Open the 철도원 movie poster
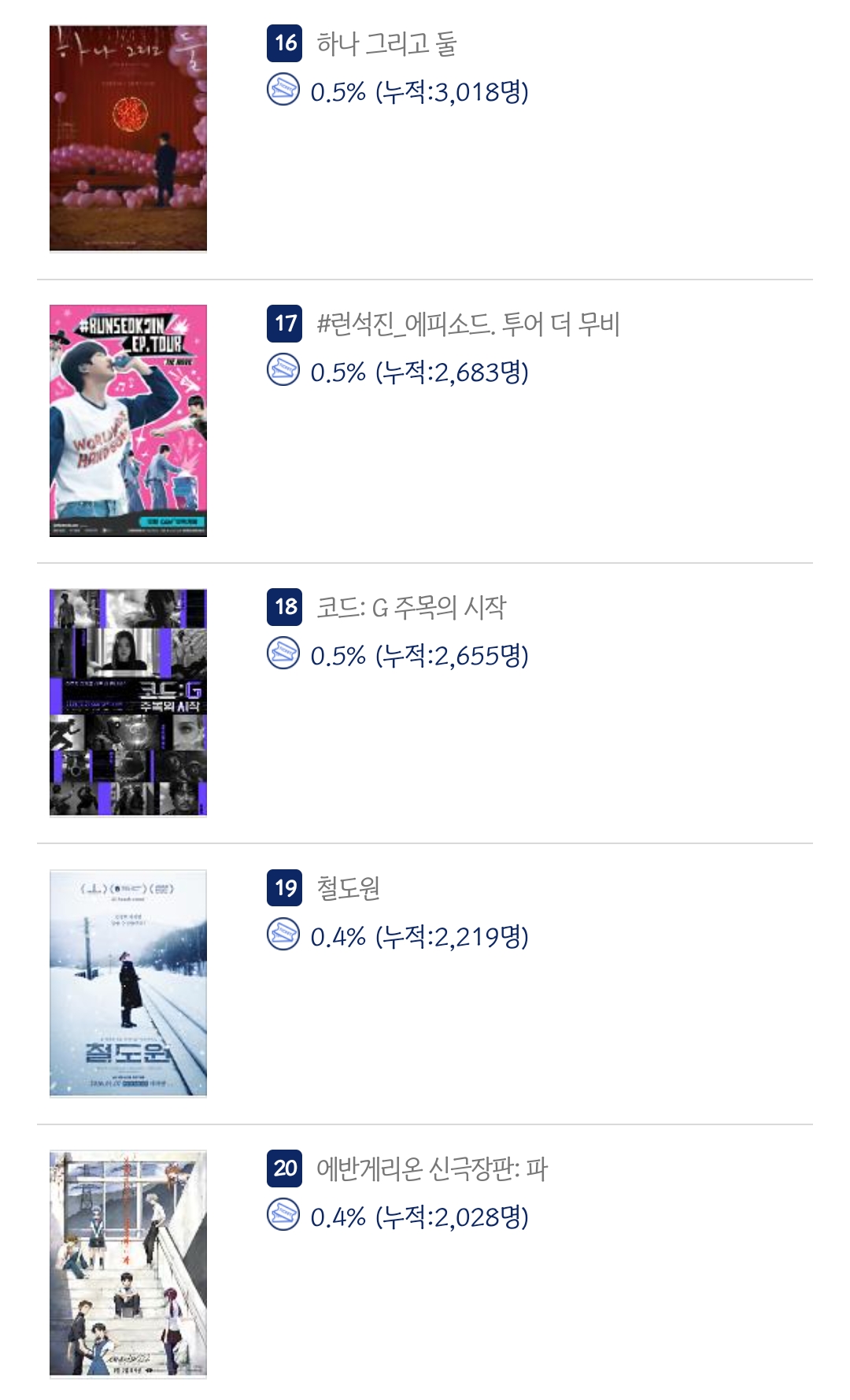The height and width of the screenshot is (1400, 850). click(128, 983)
